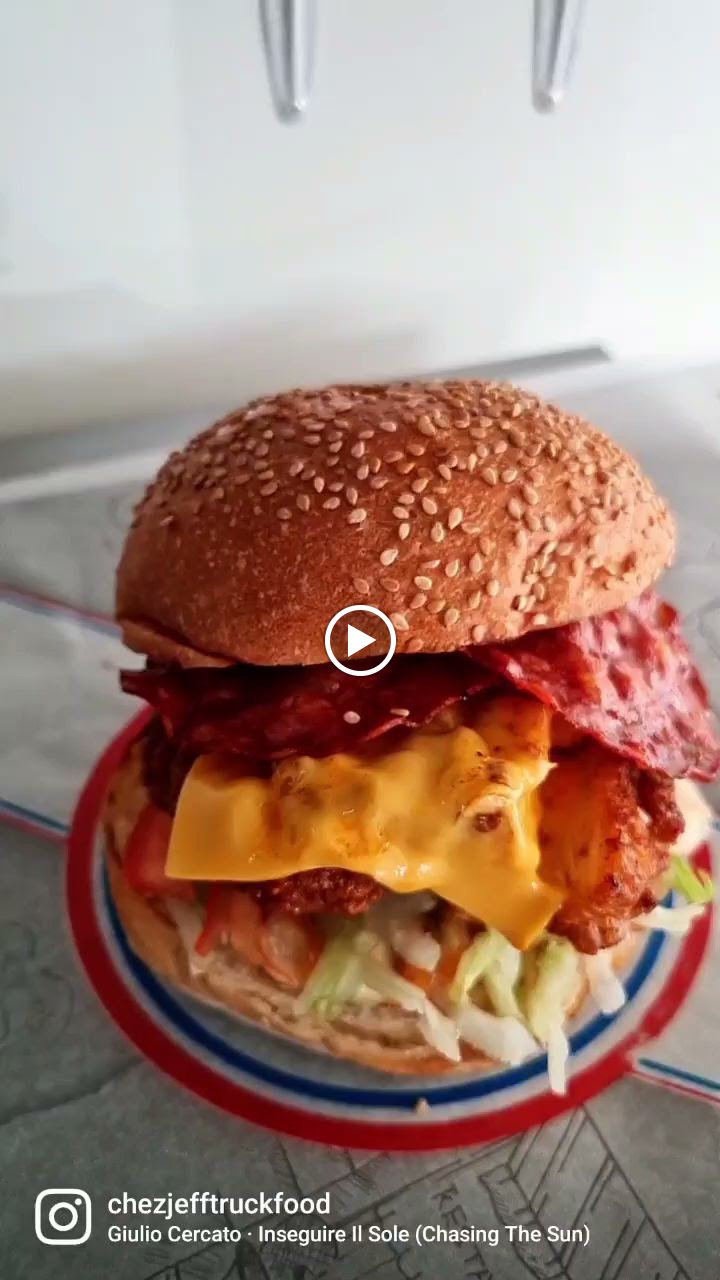This screenshot has width=720, height=1280.
Task: Open the chezjefftruckfood Instagram profile
Action: coord(218,1203)
